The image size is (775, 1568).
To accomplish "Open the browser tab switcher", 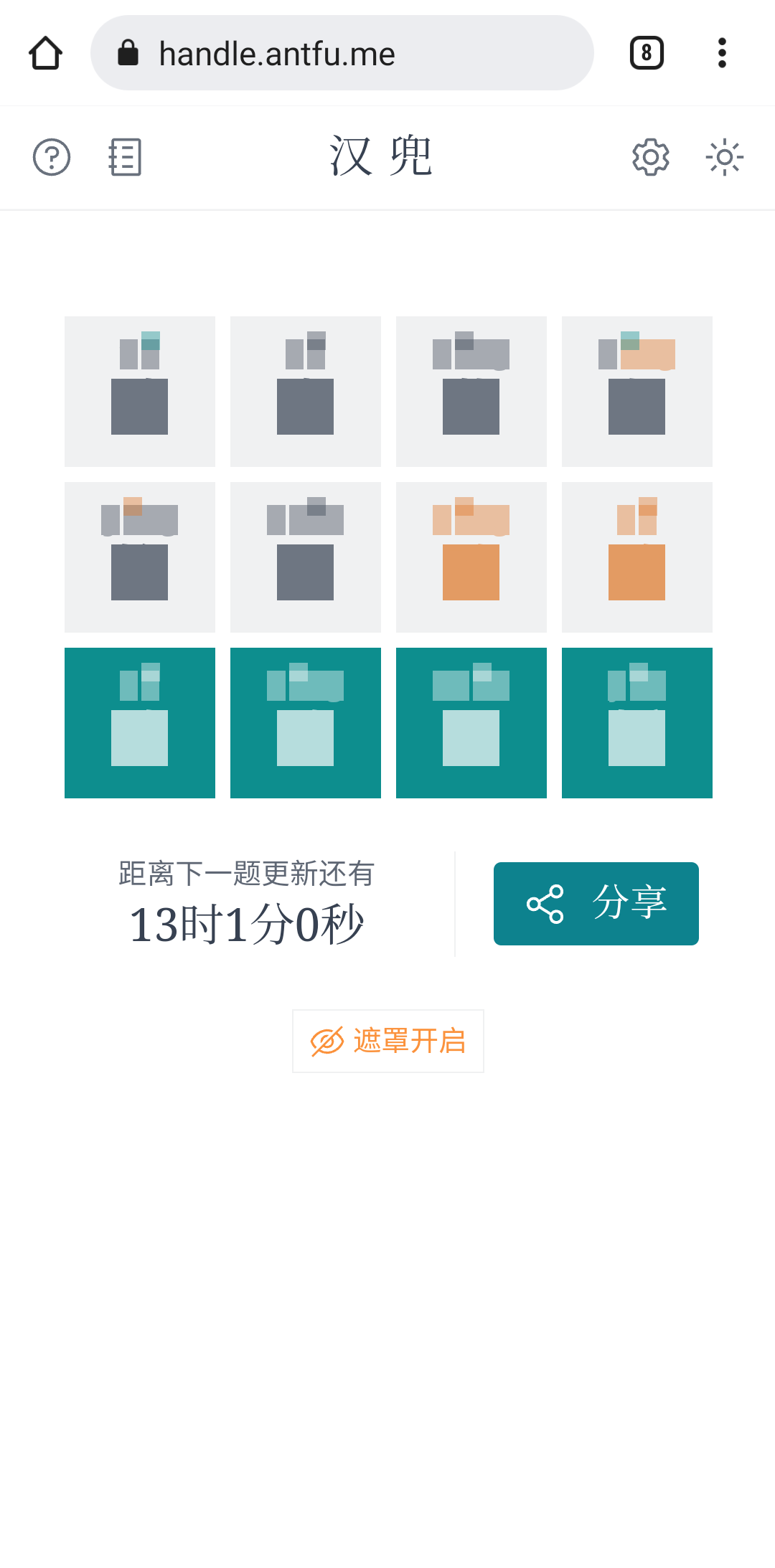I will (647, 53).
